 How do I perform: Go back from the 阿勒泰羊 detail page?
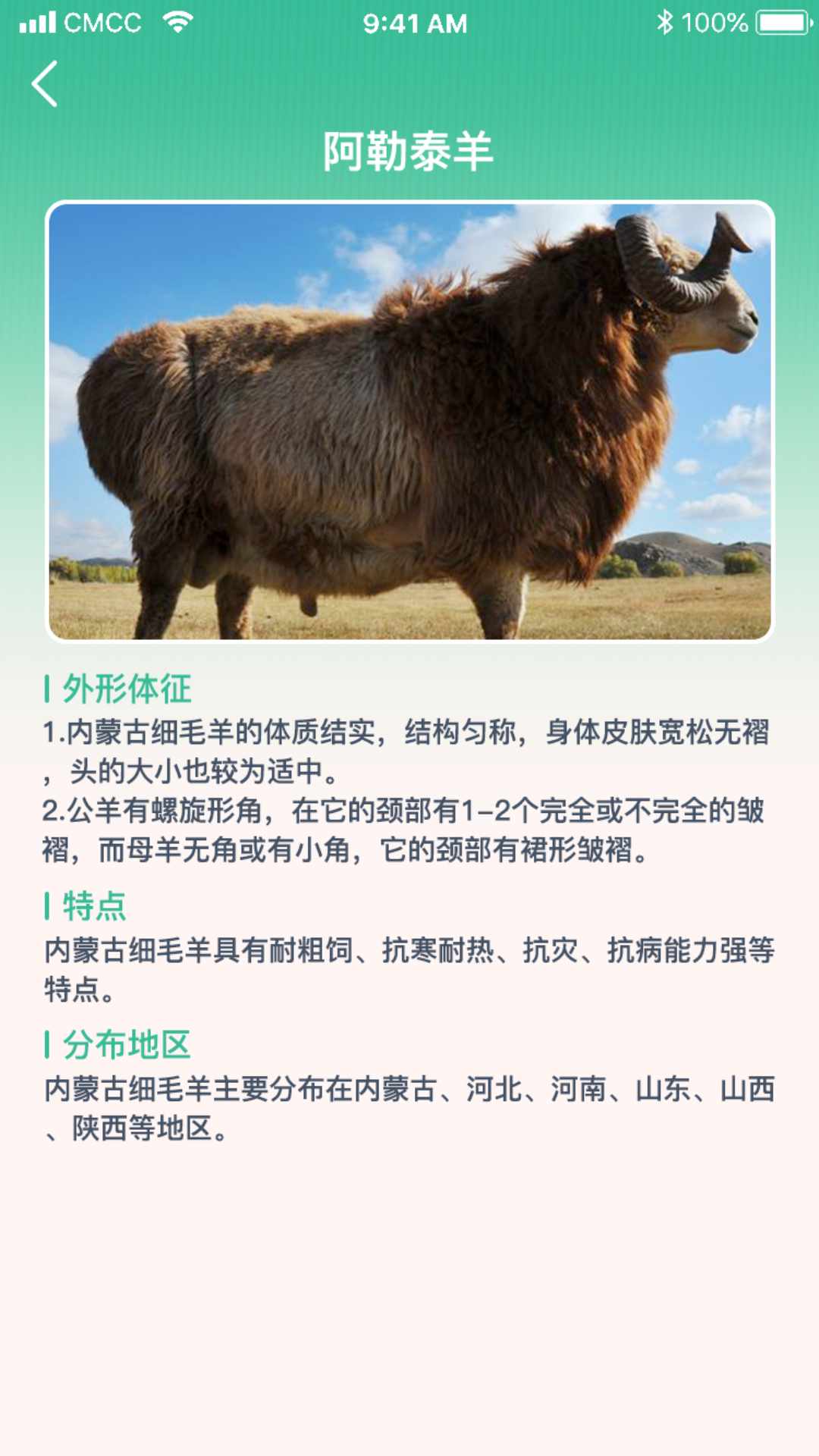click(x=45, y=83)
